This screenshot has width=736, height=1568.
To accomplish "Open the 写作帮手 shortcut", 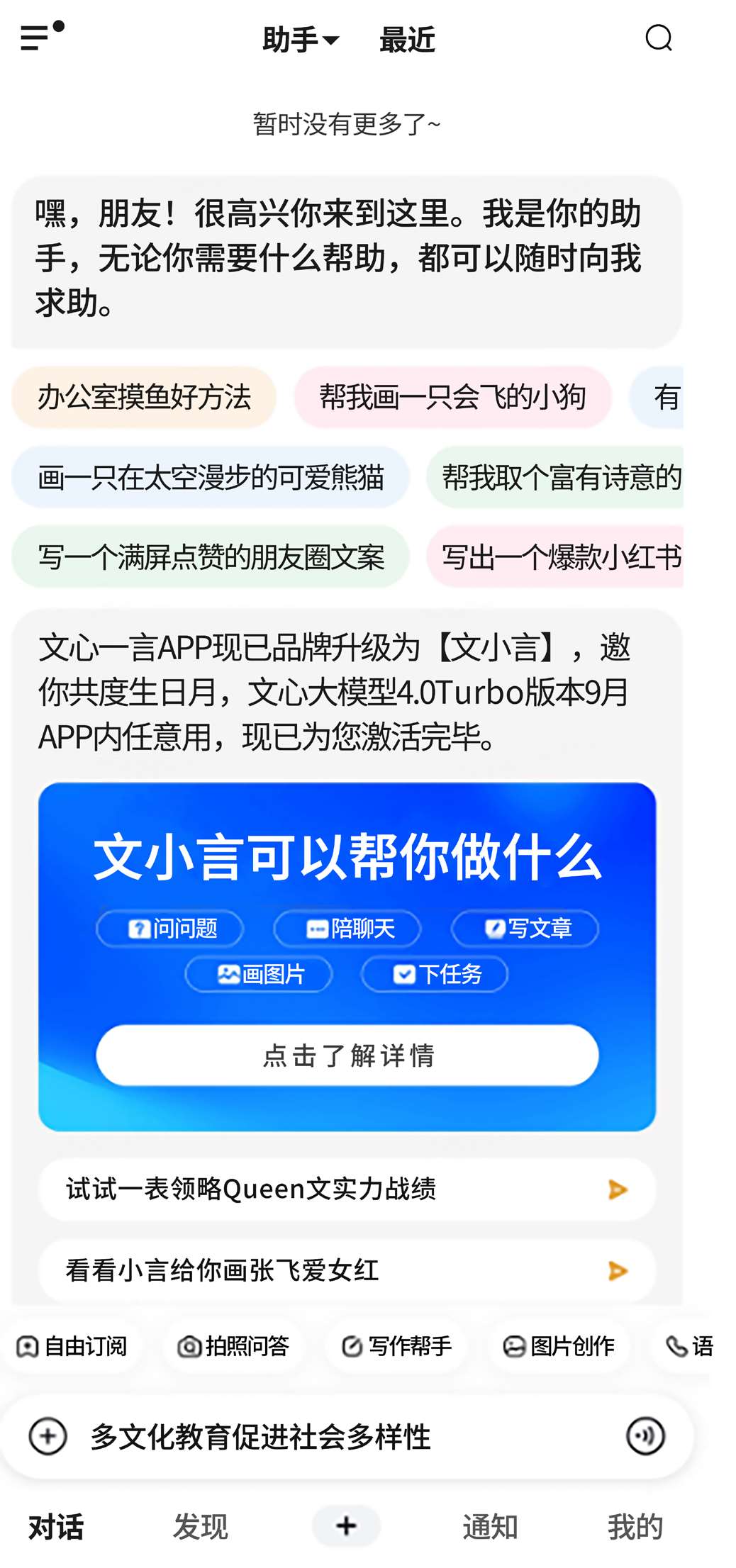I will coord(396,1345).
